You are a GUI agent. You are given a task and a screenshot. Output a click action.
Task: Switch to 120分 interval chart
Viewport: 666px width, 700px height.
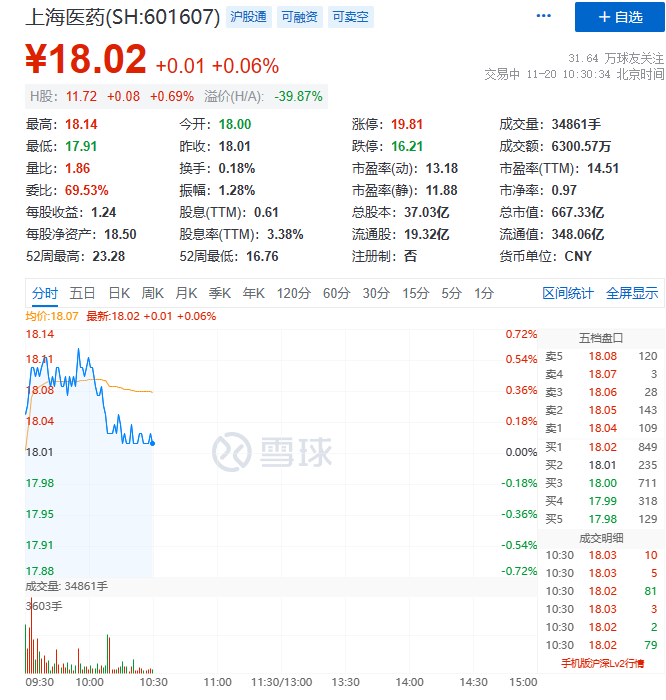coord(294,293)
